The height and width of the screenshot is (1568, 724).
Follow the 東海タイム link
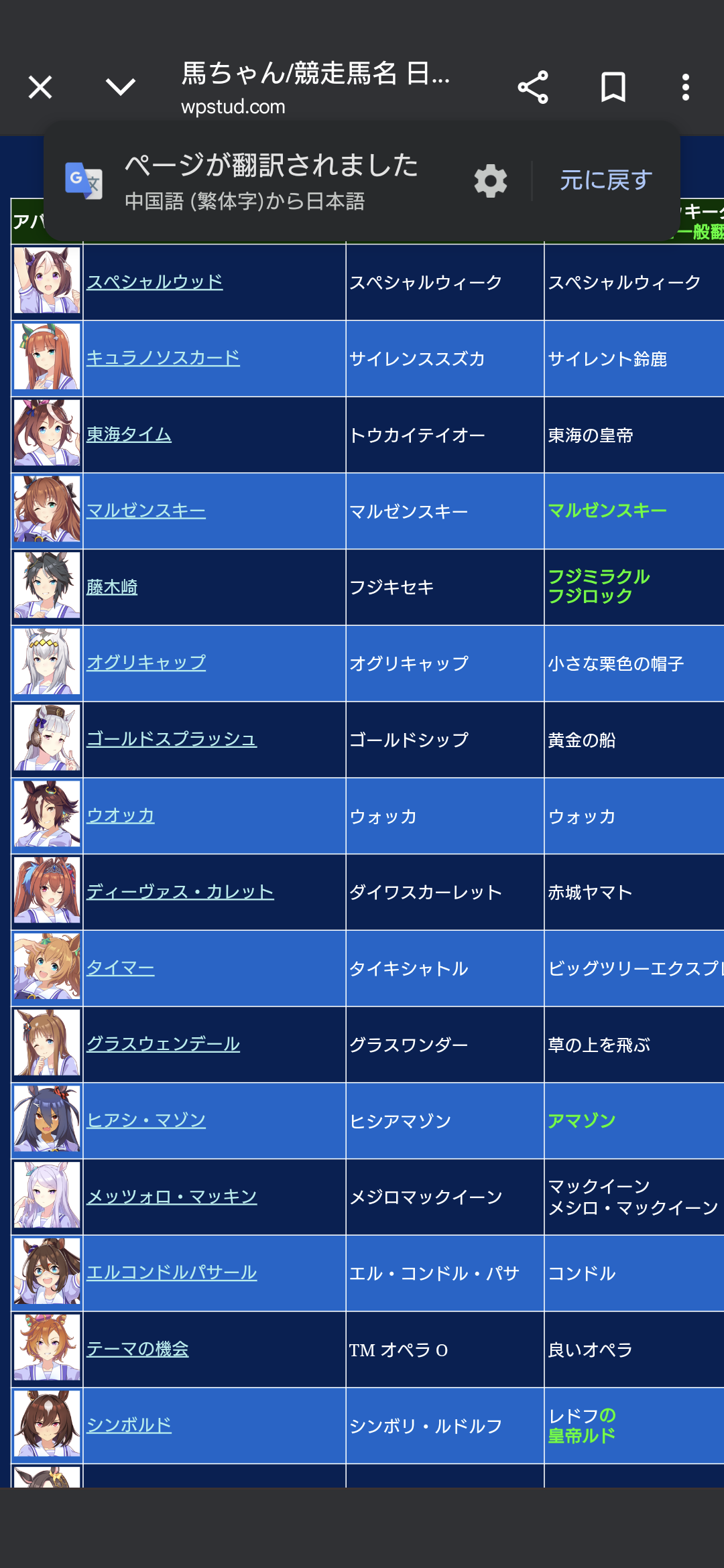coord(129,435)
